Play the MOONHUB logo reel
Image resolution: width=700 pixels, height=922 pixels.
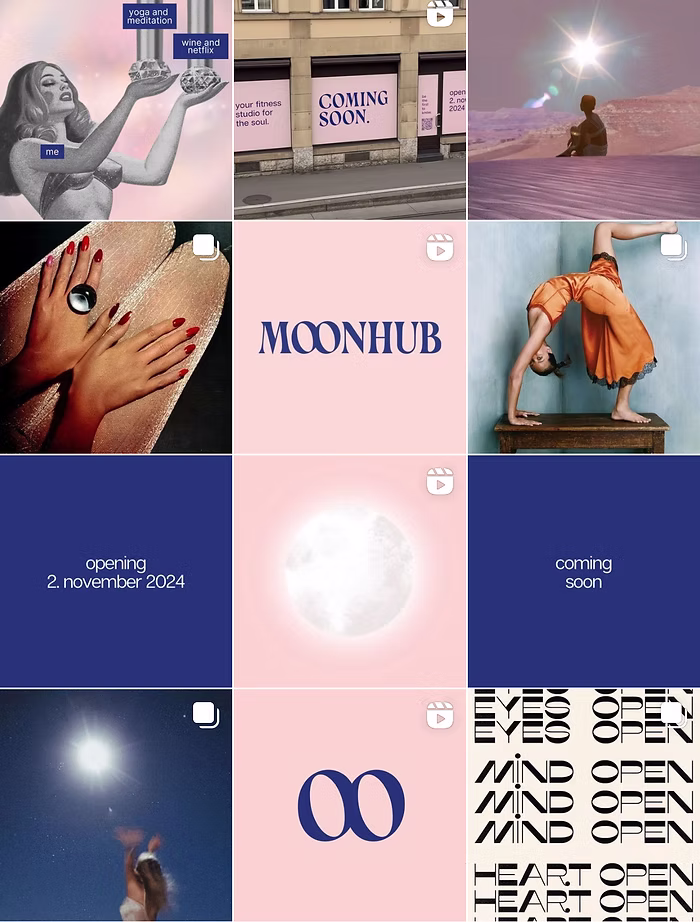(349, 337)
